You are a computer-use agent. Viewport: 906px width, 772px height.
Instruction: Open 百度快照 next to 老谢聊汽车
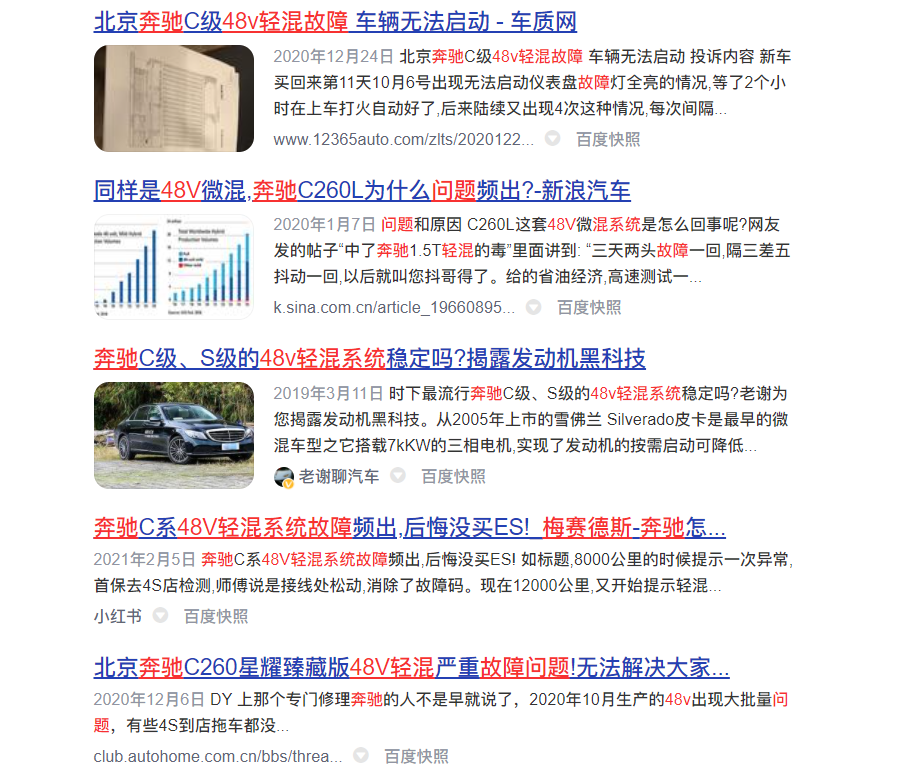click(x=453, y=477)
